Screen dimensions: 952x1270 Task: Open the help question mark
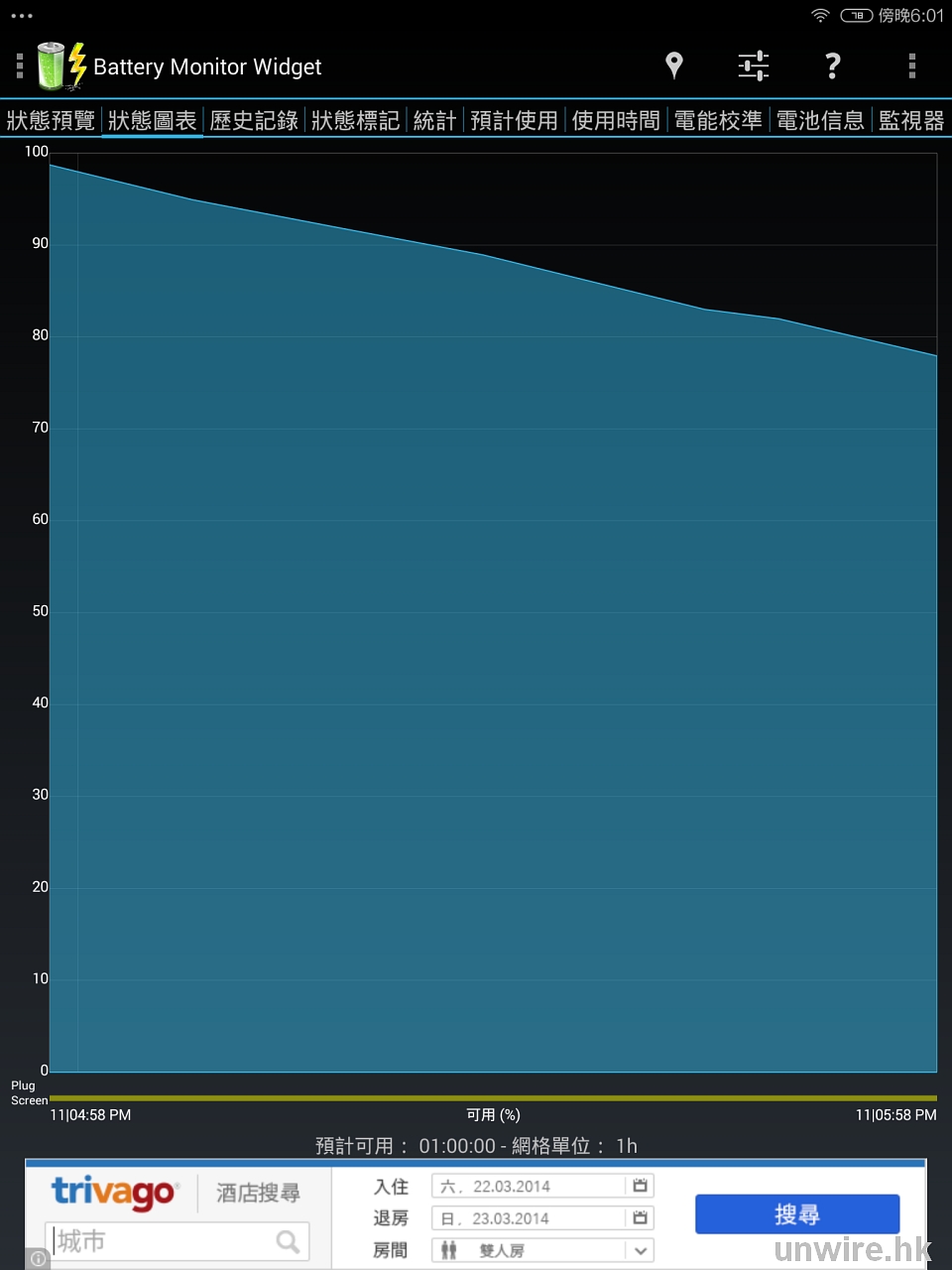click(x=833, y=65)
